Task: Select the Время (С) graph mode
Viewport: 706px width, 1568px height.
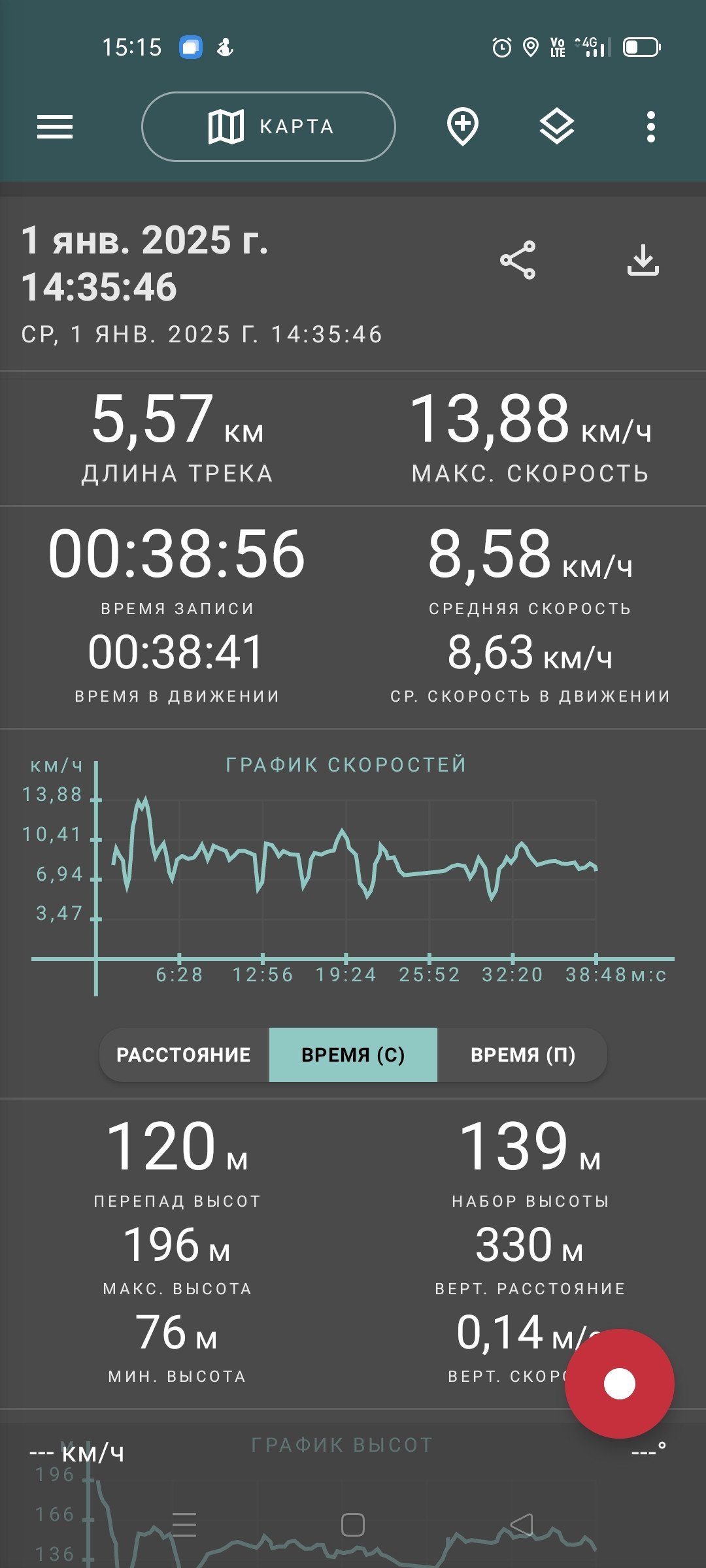Action: tap(353, 1054)
